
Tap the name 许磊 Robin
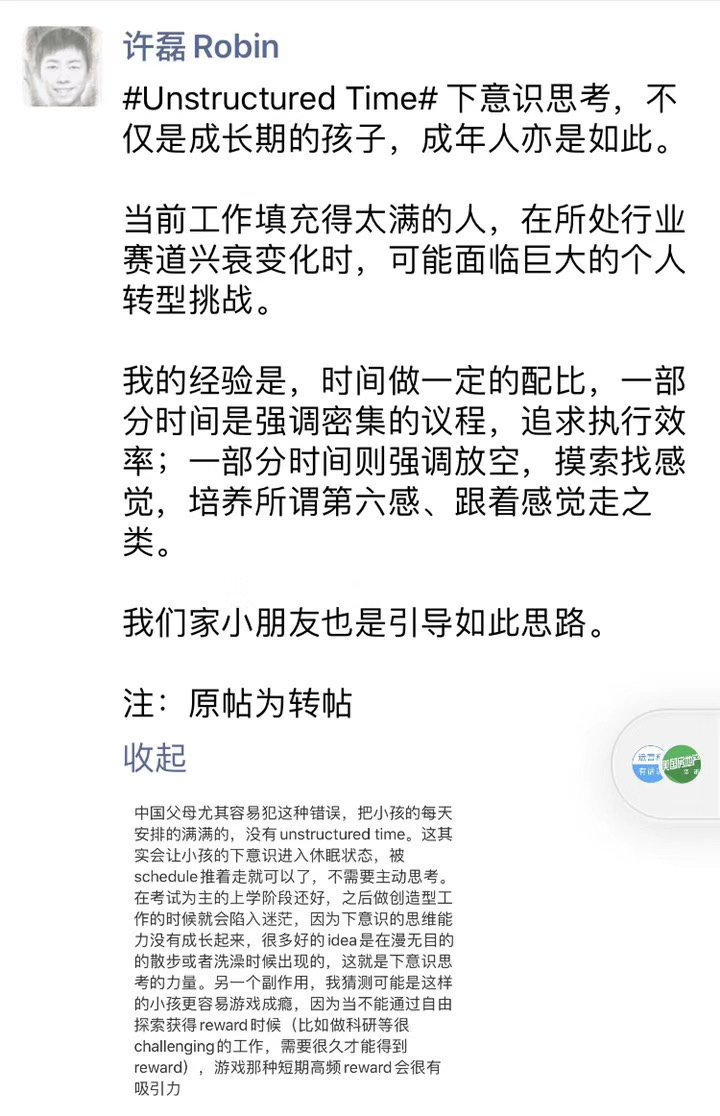pyautogui.click(x=201, y=46)
